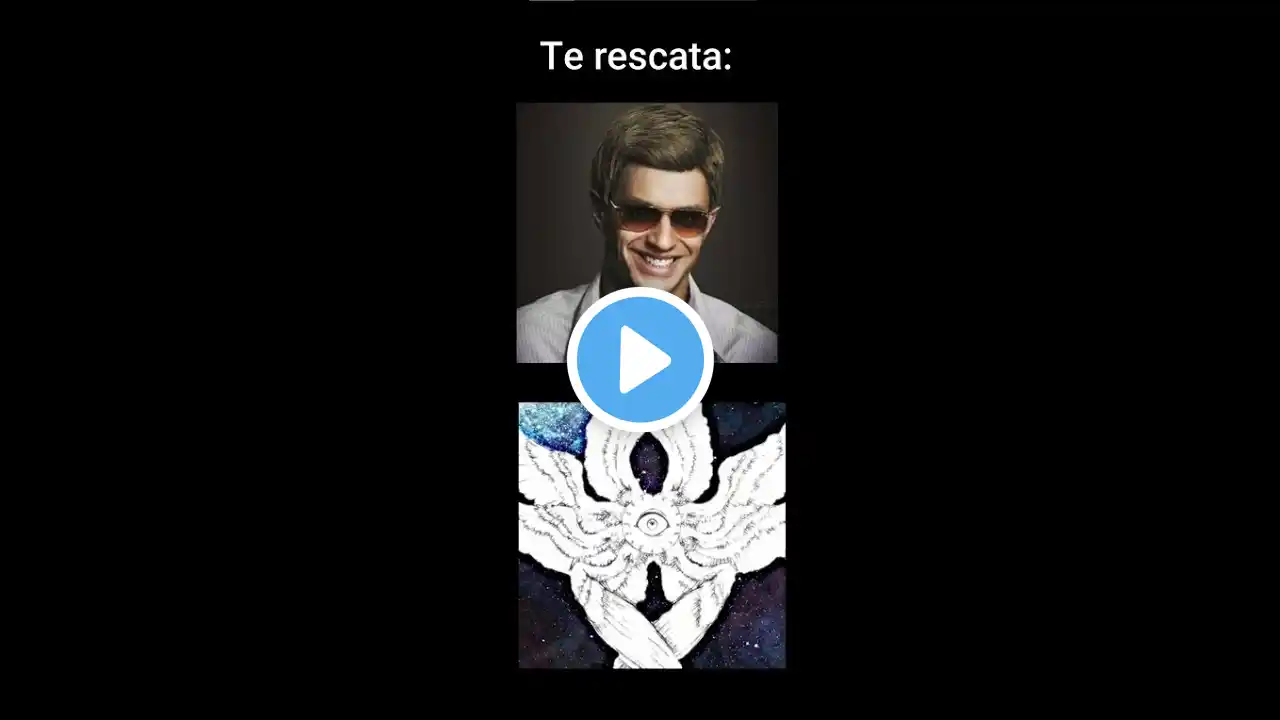Play the video with the blue button
The width and height of the screenshot is (1280, 720).
coord(640,359)
